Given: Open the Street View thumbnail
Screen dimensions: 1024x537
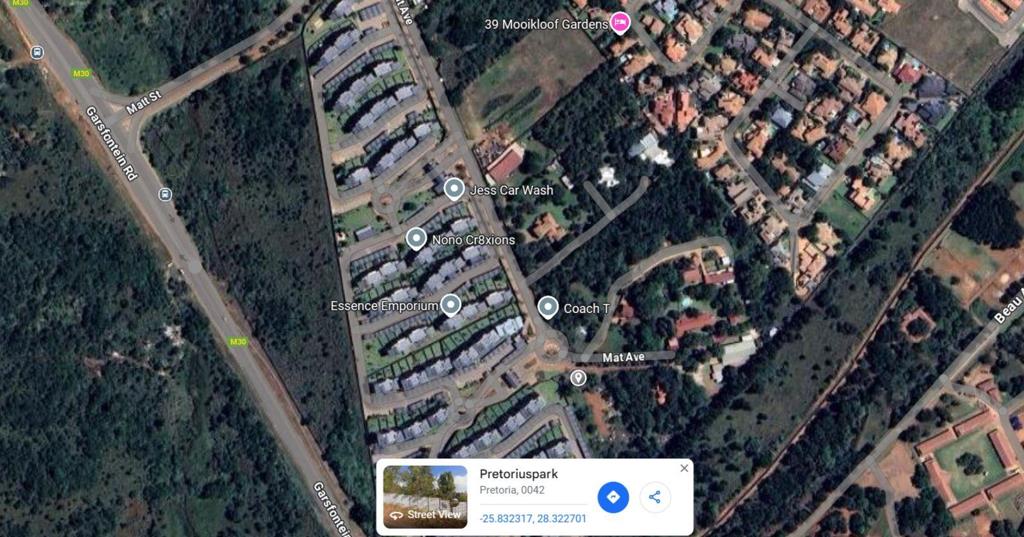Looking at the screenshot, I should [x=425, y=497].
